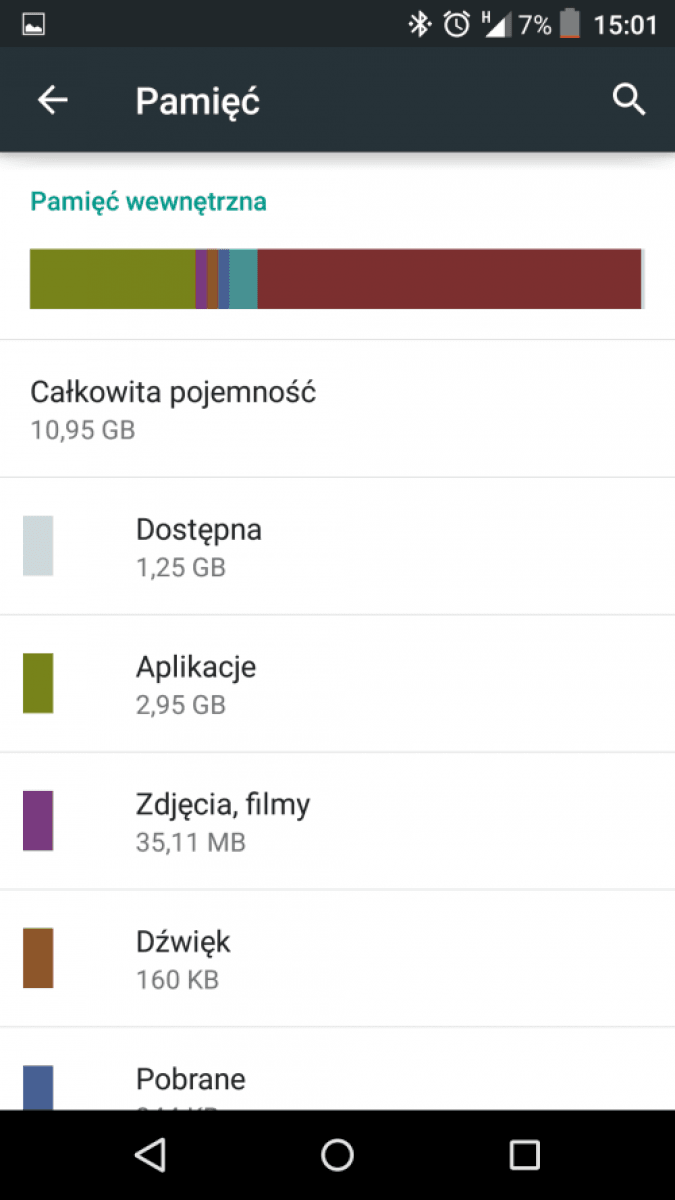Tap the system home button

pyautogui.click(x=338, y=1155)
